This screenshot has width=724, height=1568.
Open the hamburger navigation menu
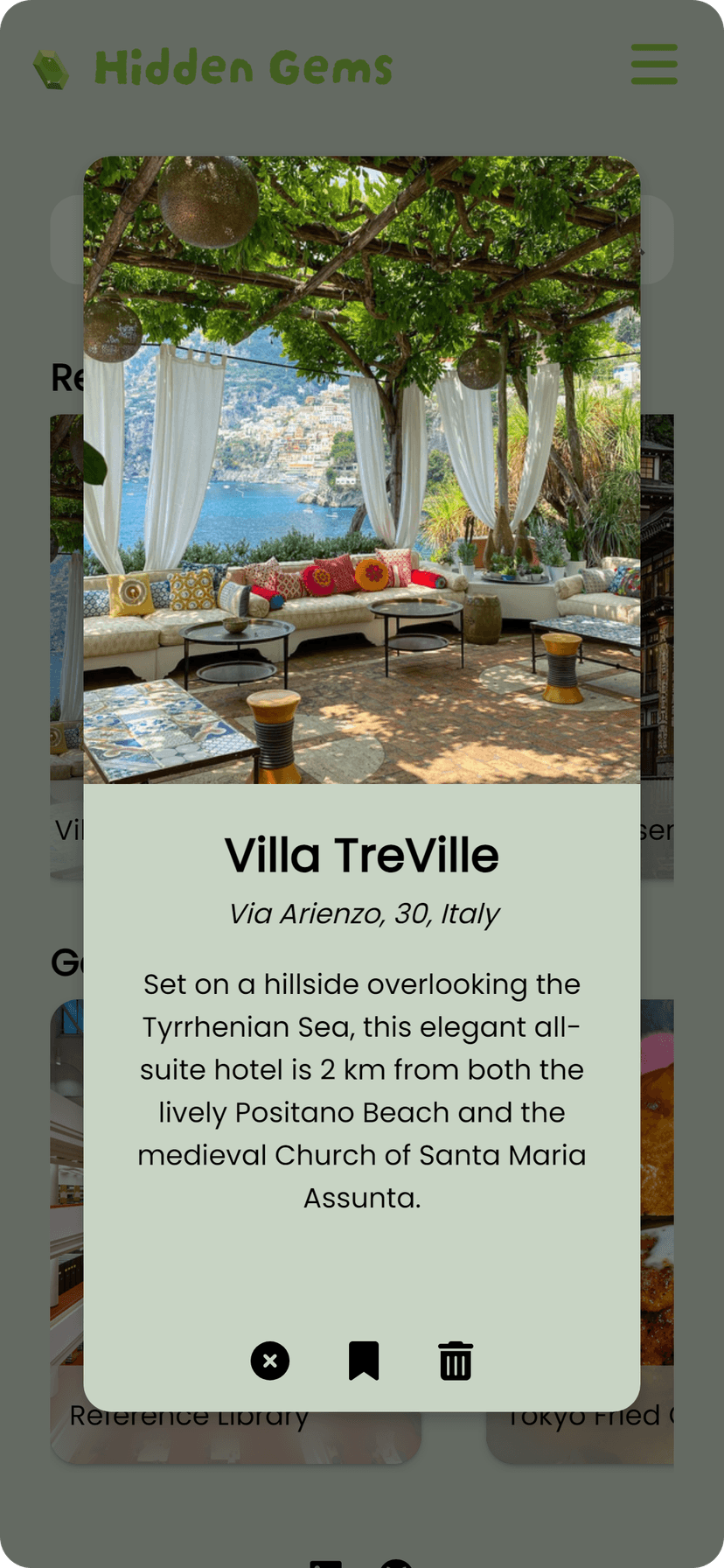[x=654, y=64]
